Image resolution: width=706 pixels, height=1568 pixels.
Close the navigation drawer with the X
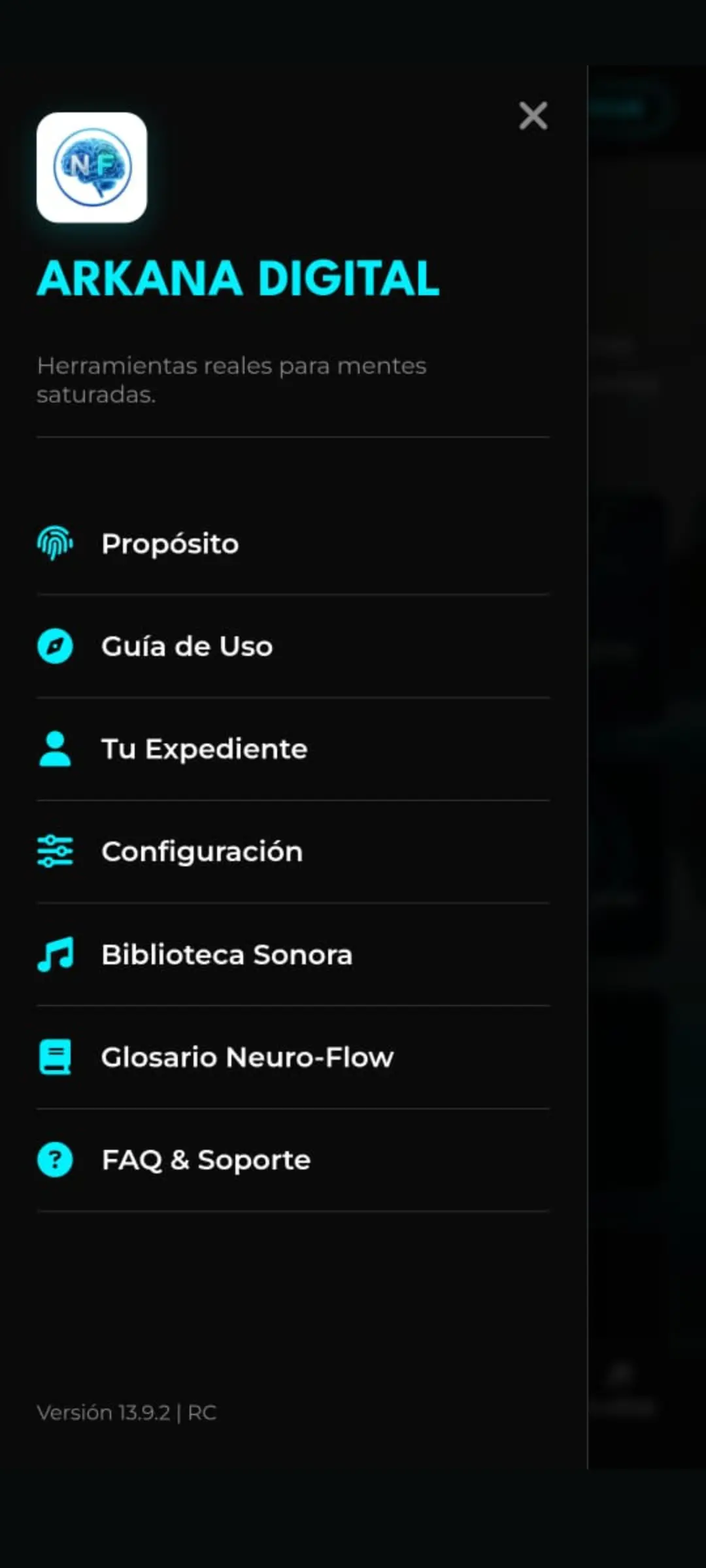(x=533, y=116)
